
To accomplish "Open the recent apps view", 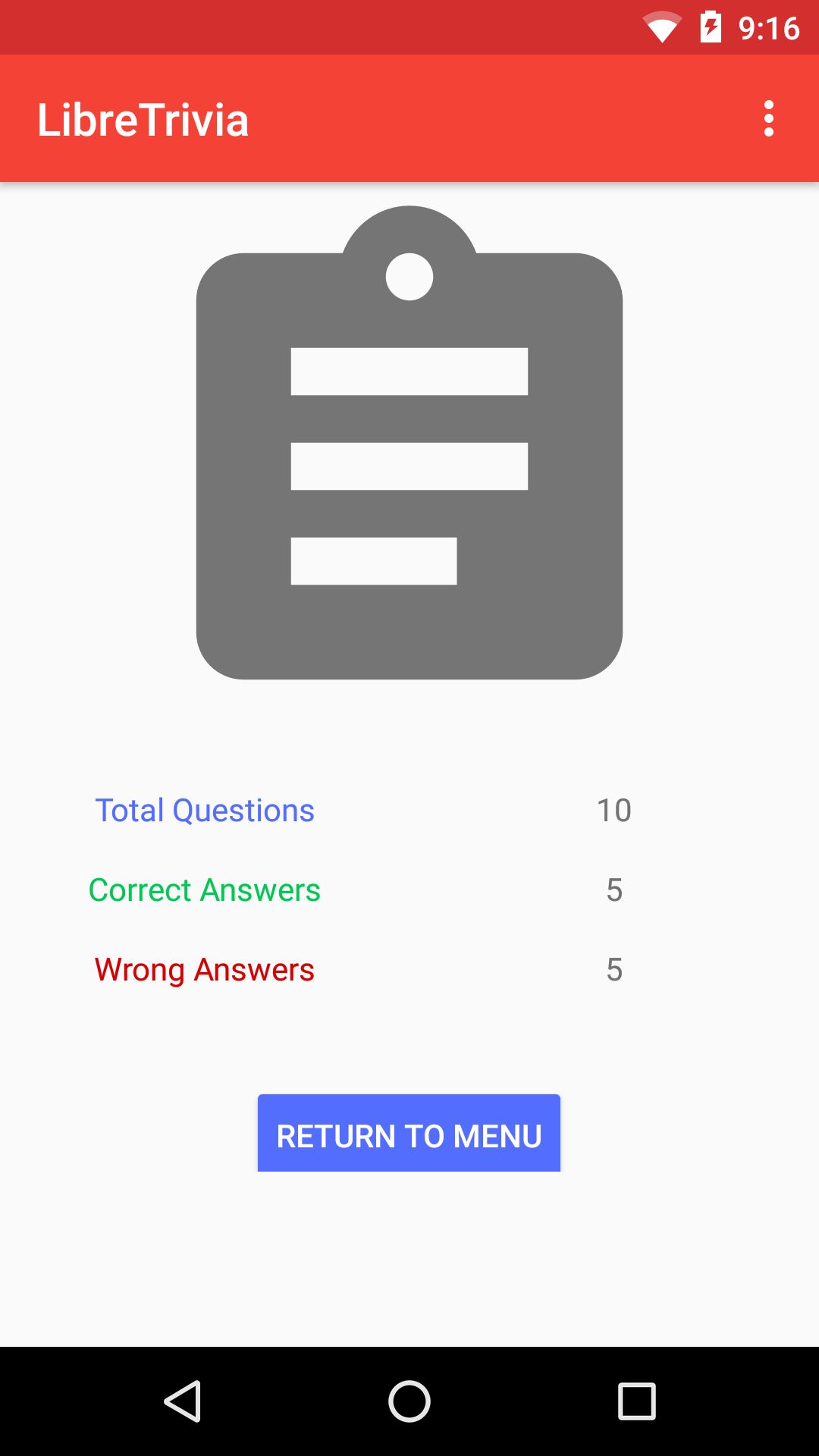I will point(636,1401).
